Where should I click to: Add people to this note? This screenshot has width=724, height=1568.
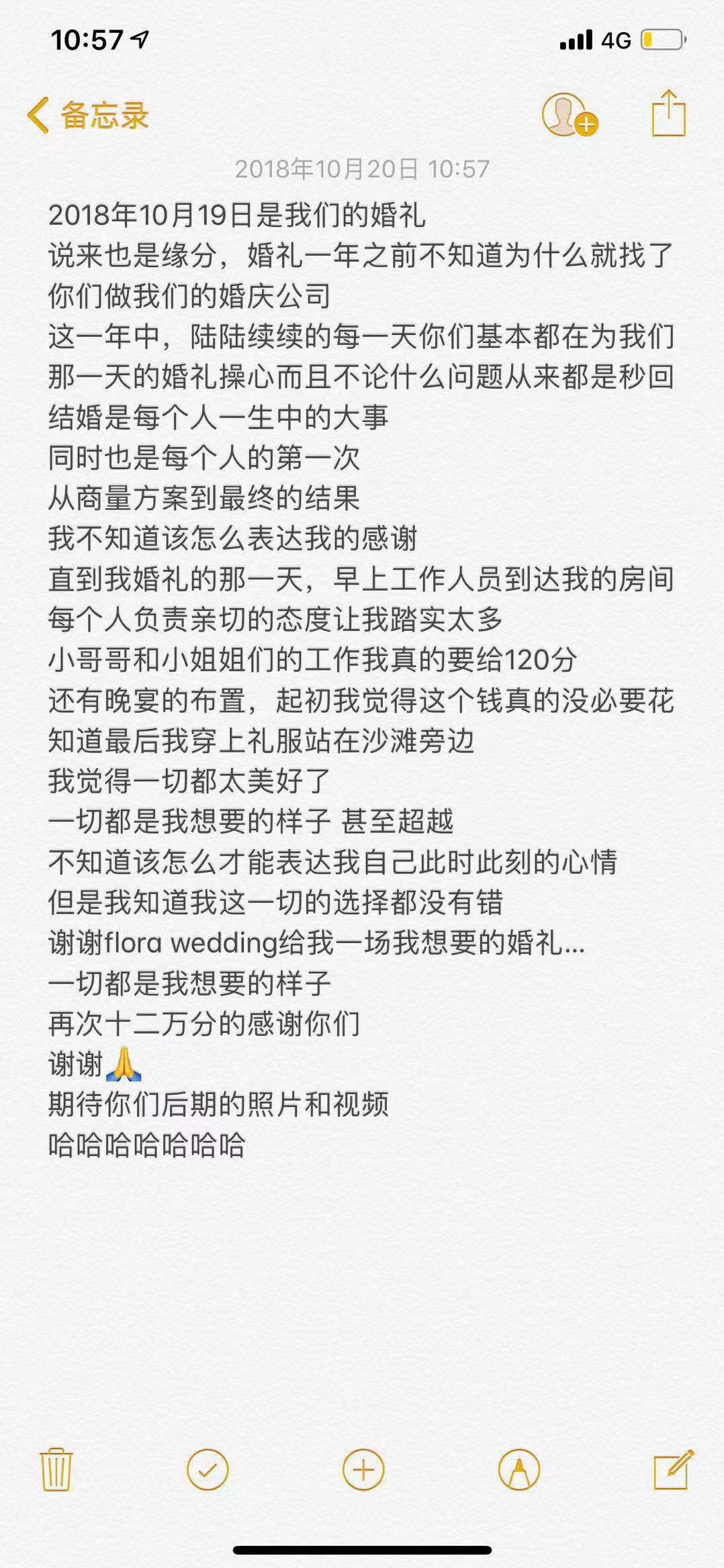pos(568,115)
